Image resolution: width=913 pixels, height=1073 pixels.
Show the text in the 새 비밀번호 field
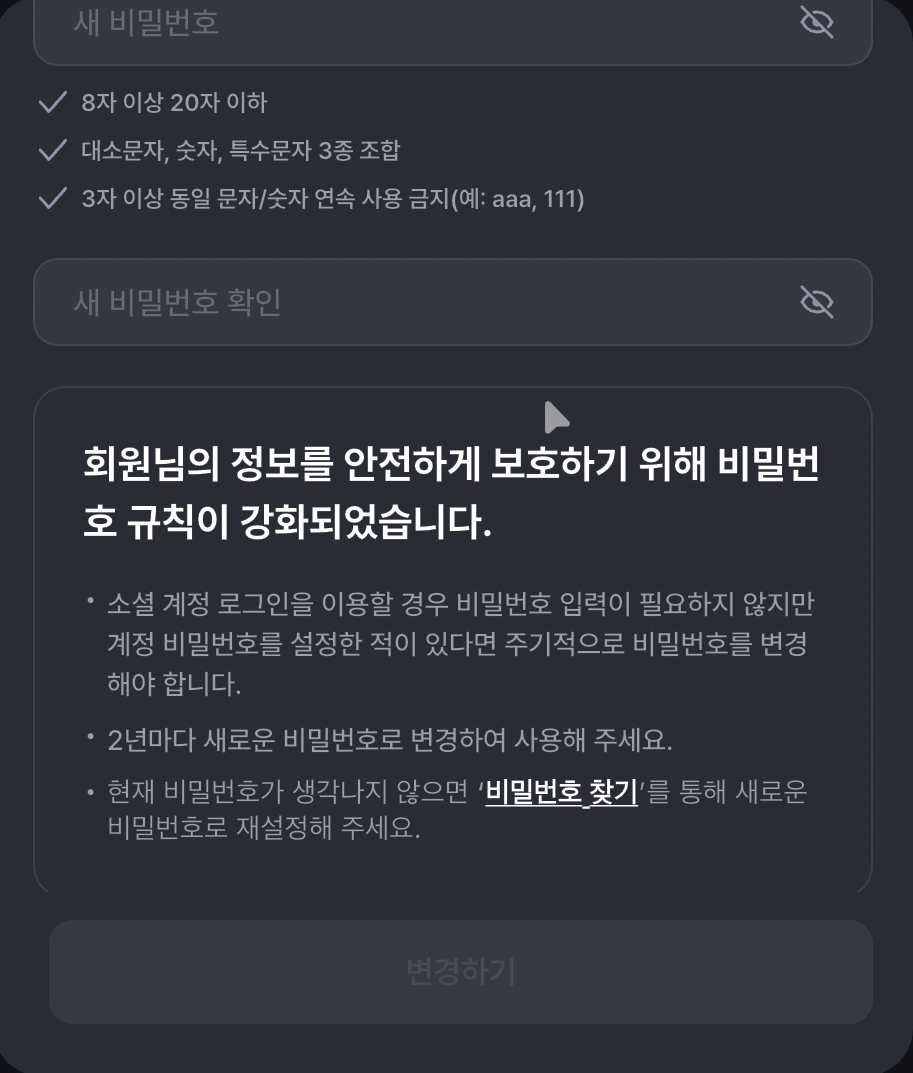pyautogui.click(x=817, y=22)
